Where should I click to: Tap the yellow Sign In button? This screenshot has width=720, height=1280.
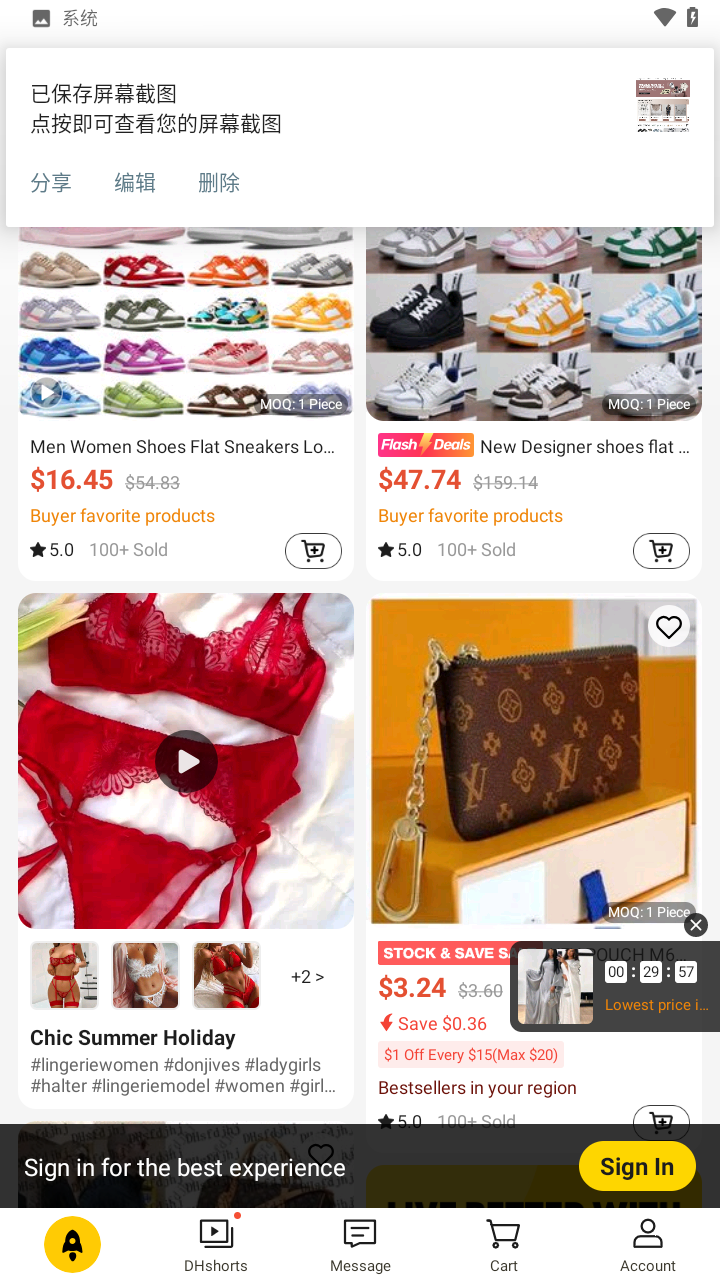(637, 1166)
